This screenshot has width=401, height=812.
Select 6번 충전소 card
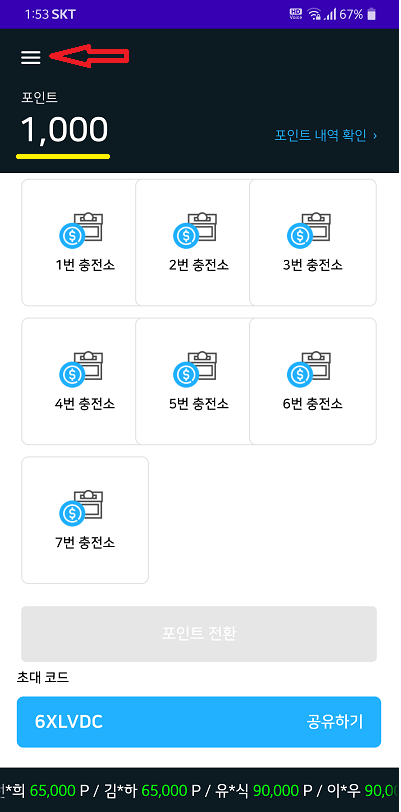(x=313, y=381)
